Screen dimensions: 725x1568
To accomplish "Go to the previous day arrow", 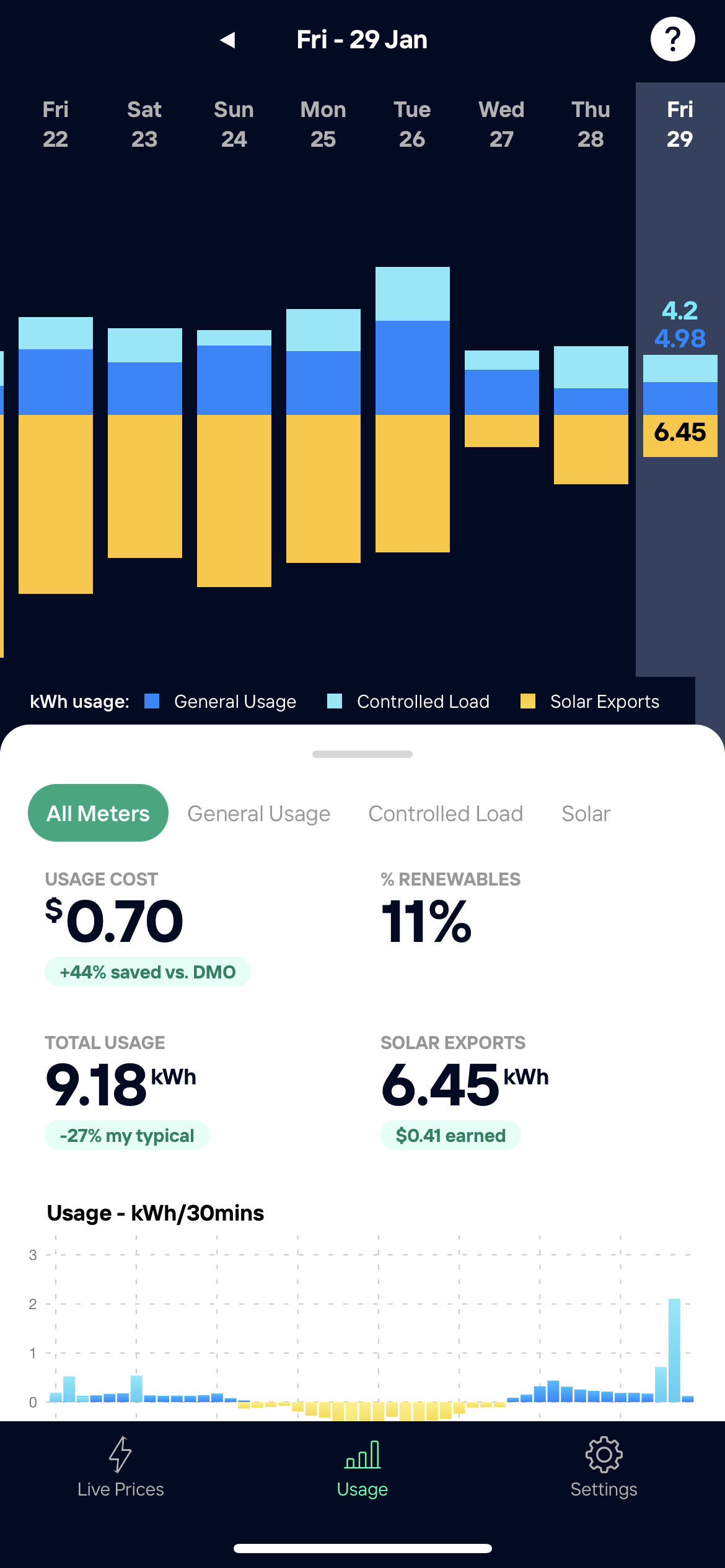I will [x=227, y=40].
